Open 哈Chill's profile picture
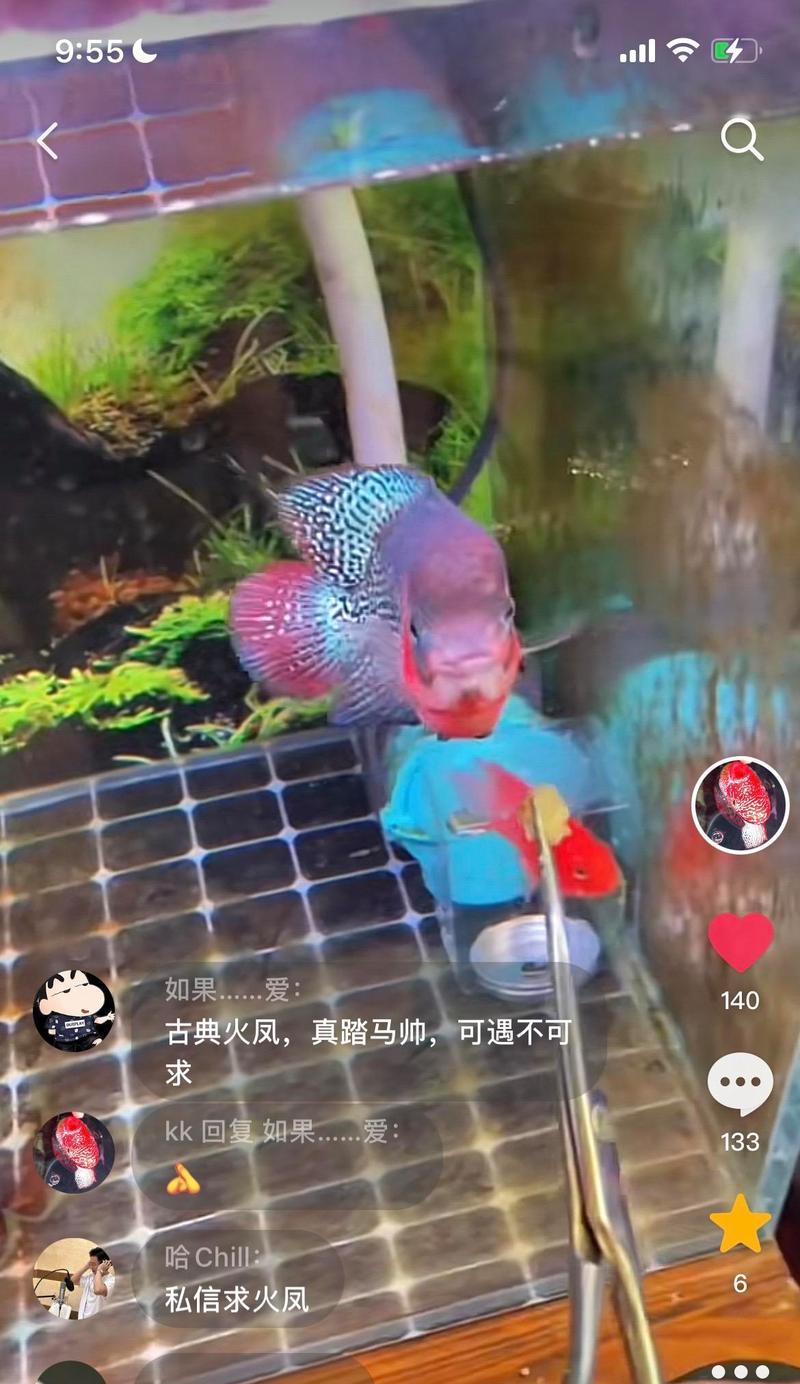800x1384 pixels. 73,1279
